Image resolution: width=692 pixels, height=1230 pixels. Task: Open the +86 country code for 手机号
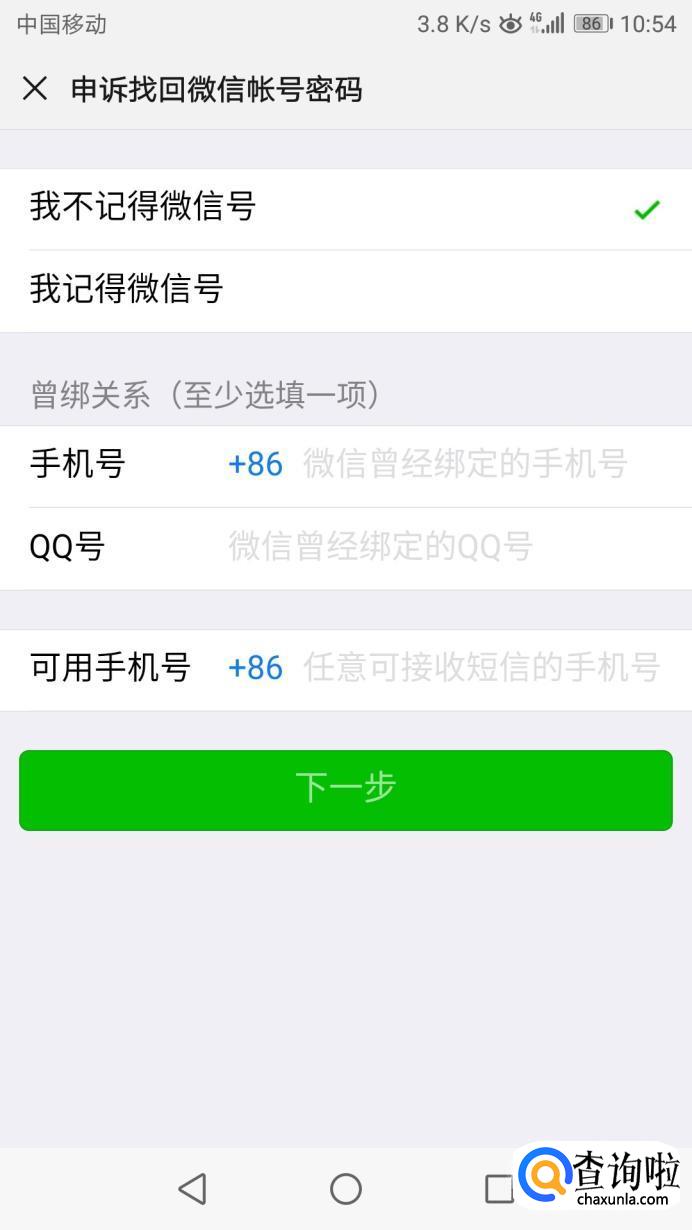pyautogui.click(x=255, y=464)
